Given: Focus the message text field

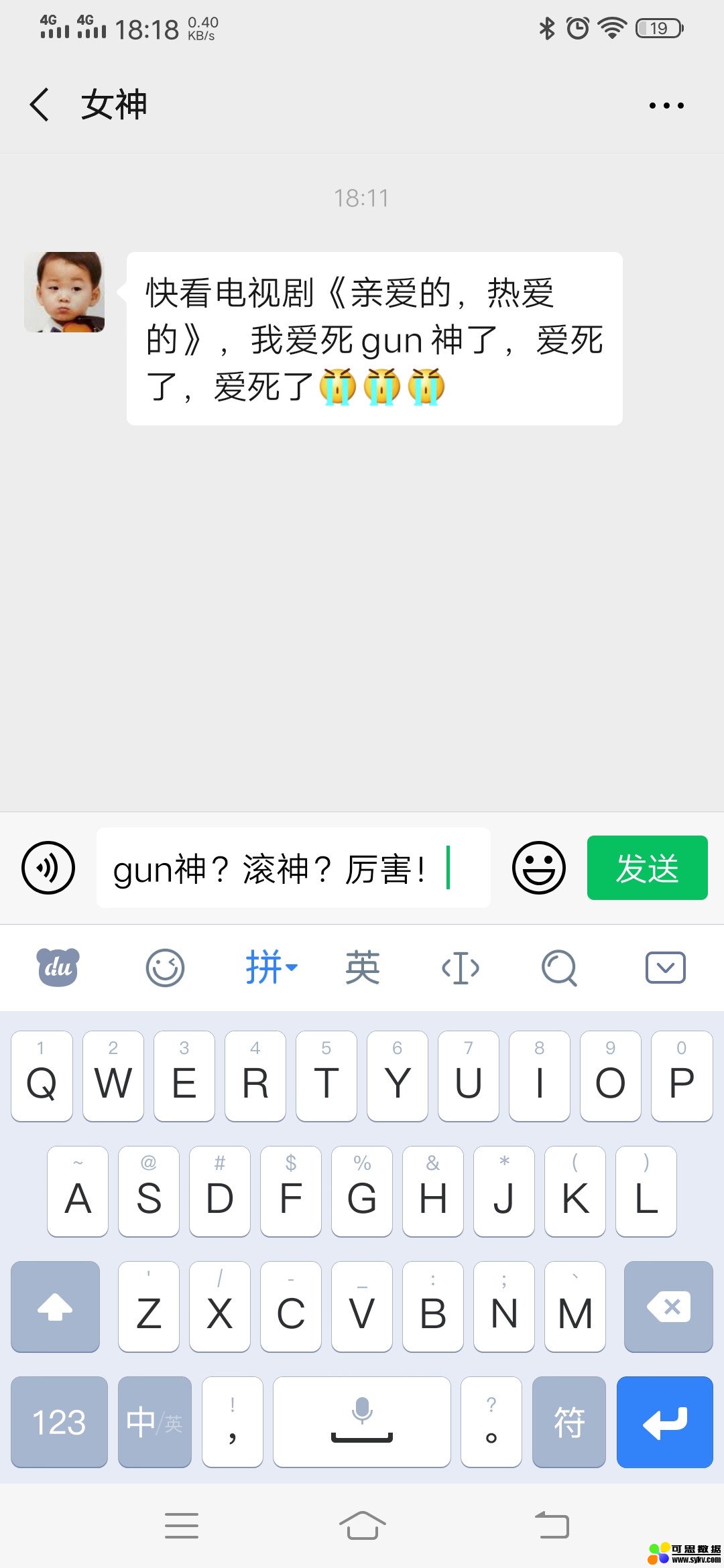Looking at the screenshot, I should tap(293, 868).
